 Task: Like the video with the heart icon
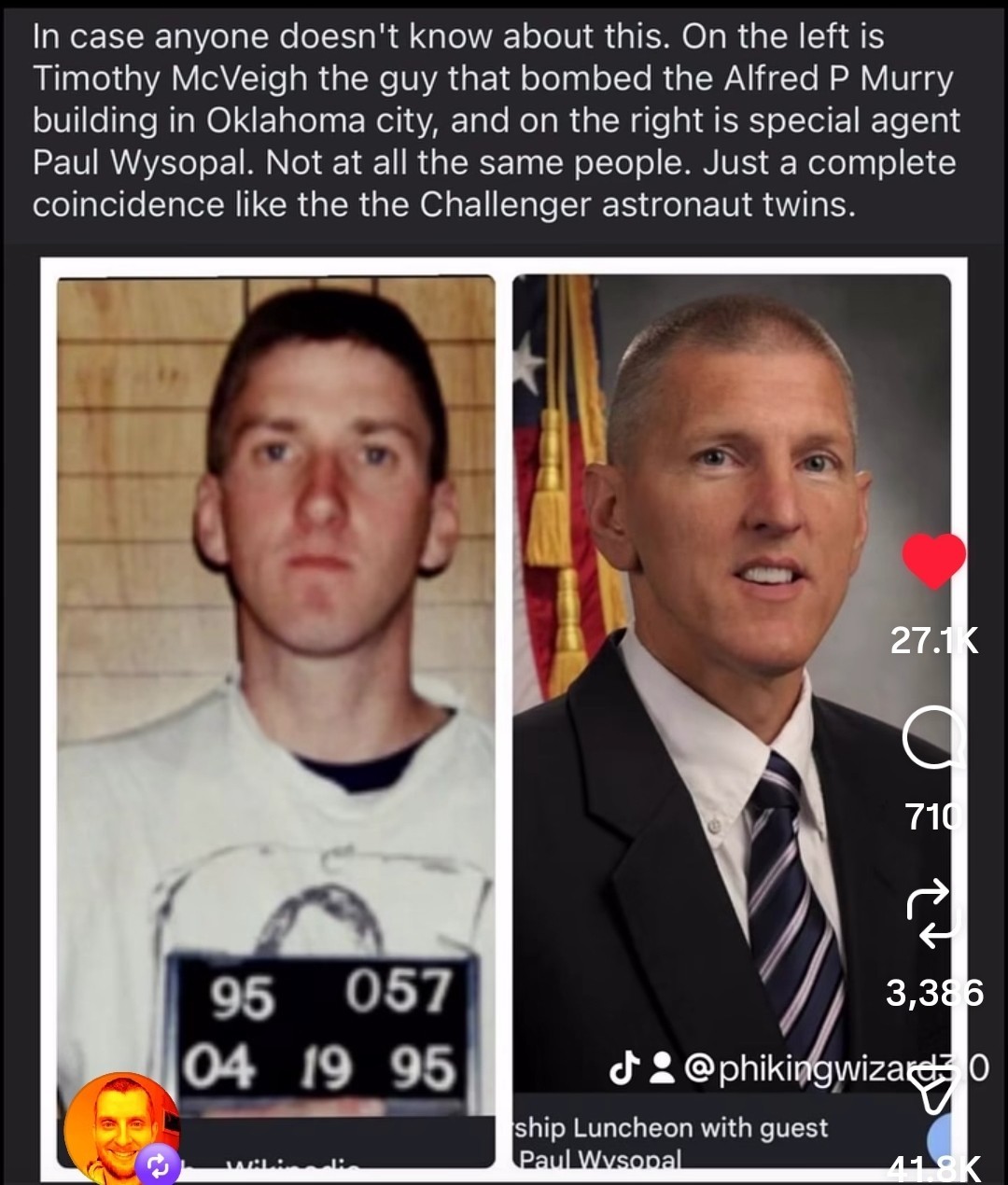click(x=933, y=562)
